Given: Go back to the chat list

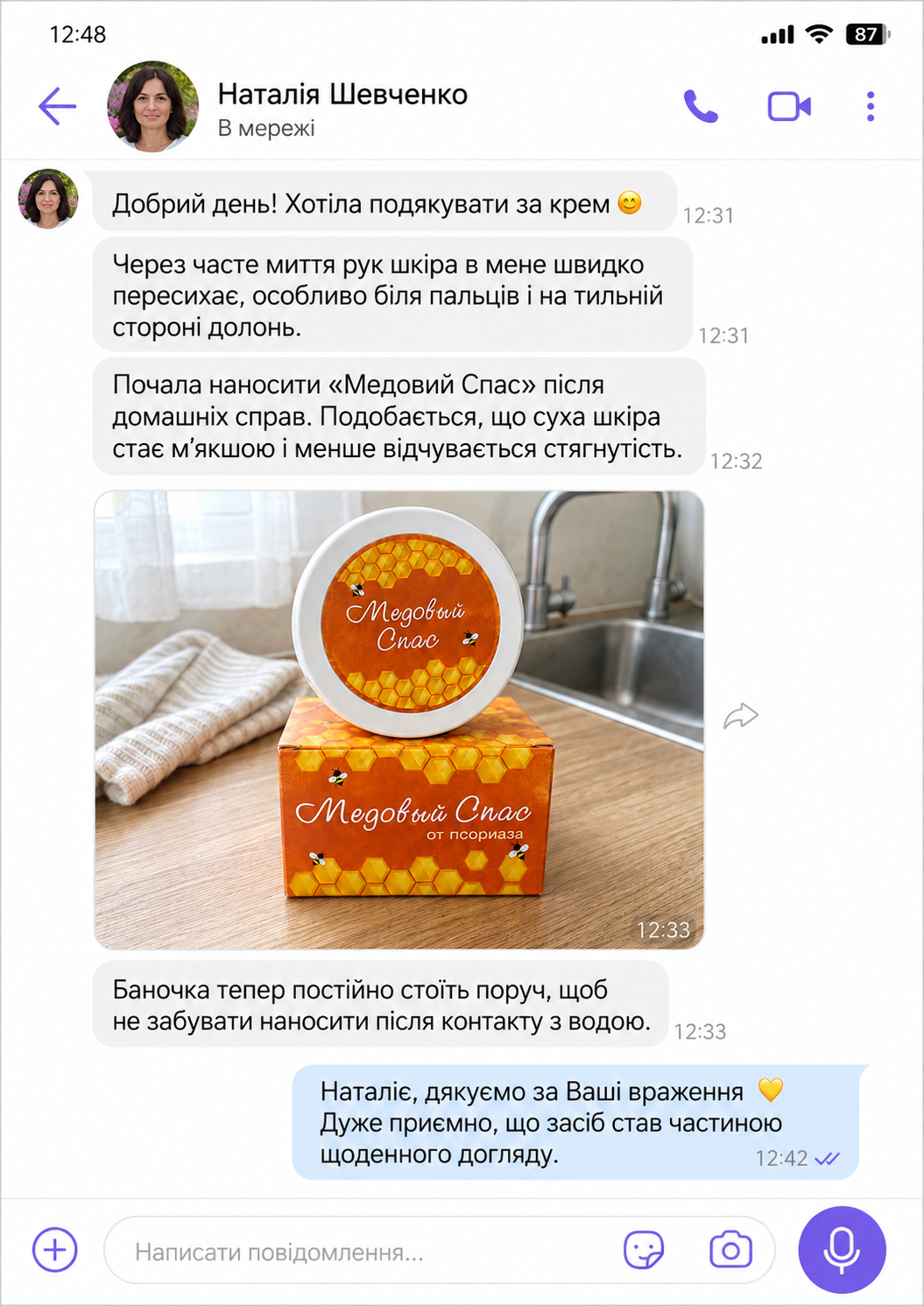Looking at the screenshot, I should (58, 107).
